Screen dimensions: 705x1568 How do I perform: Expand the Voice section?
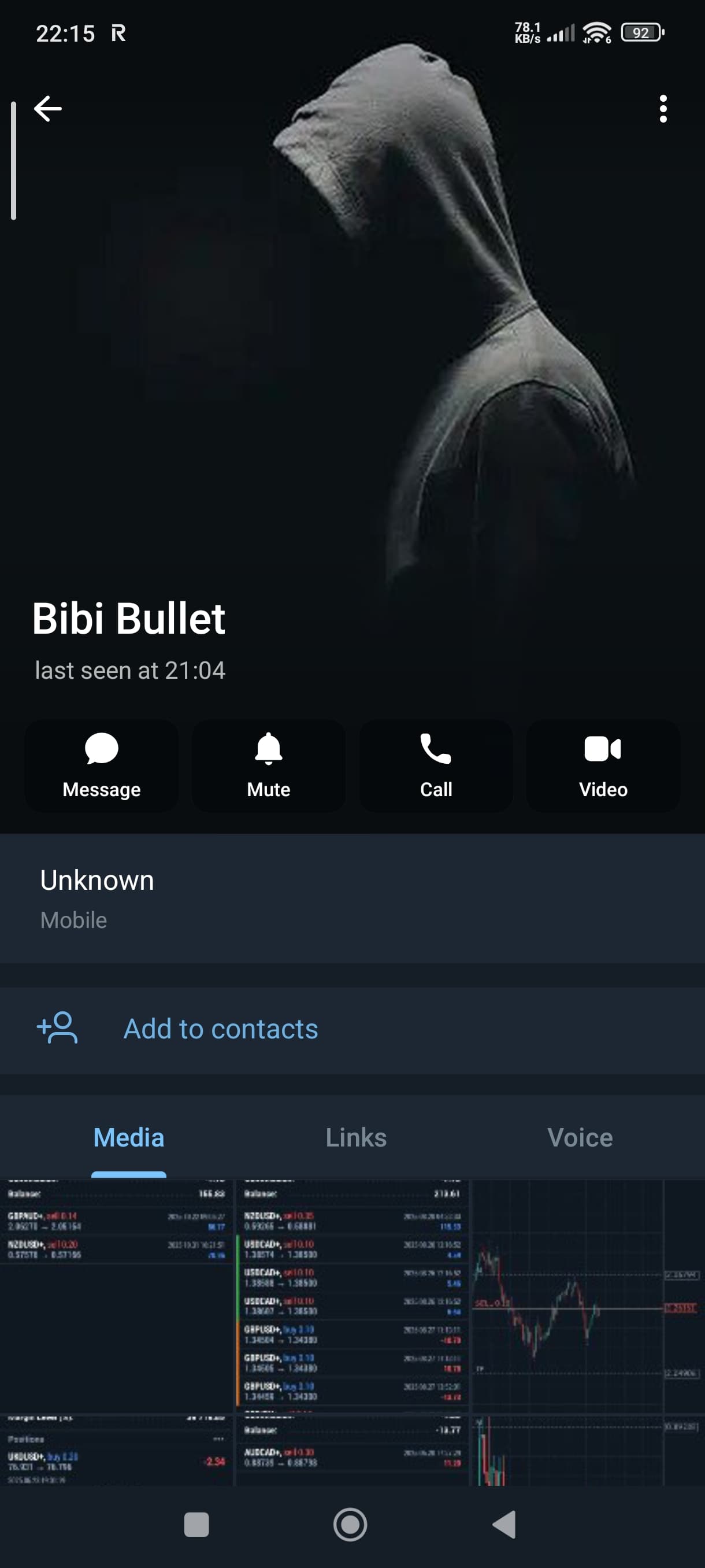(x=579, y=1137)
